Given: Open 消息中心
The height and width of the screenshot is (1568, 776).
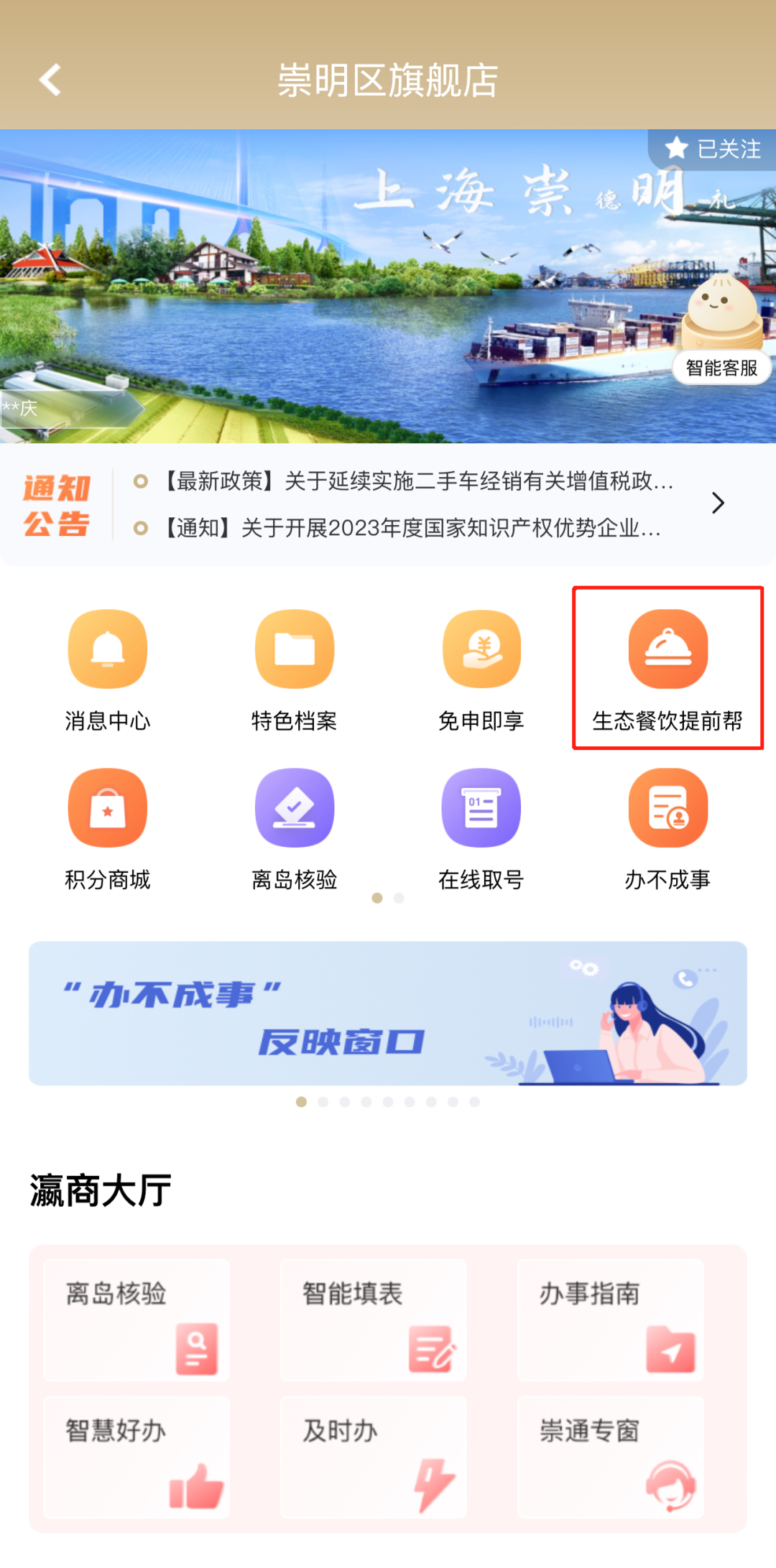Looking at the screenshot, I should click(108, 669).
